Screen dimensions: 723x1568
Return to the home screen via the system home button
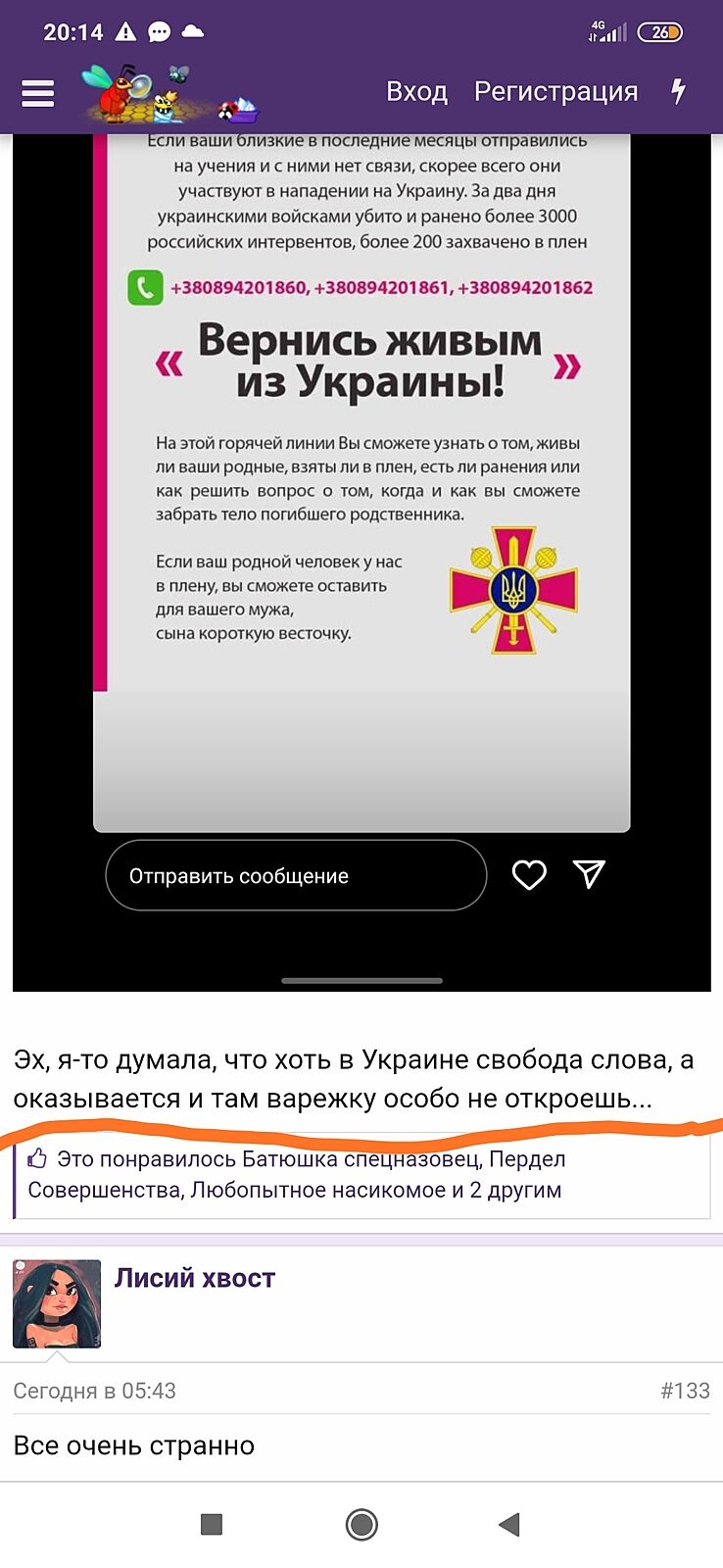[361, 1524]
